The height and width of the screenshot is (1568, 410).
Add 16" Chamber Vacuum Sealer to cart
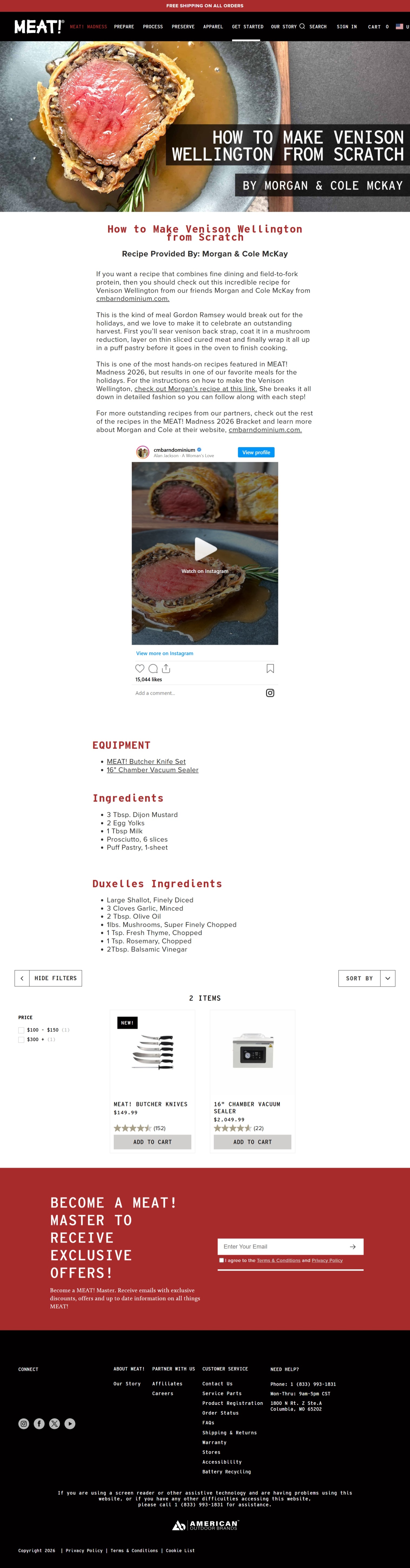[x=252, y=1142]
